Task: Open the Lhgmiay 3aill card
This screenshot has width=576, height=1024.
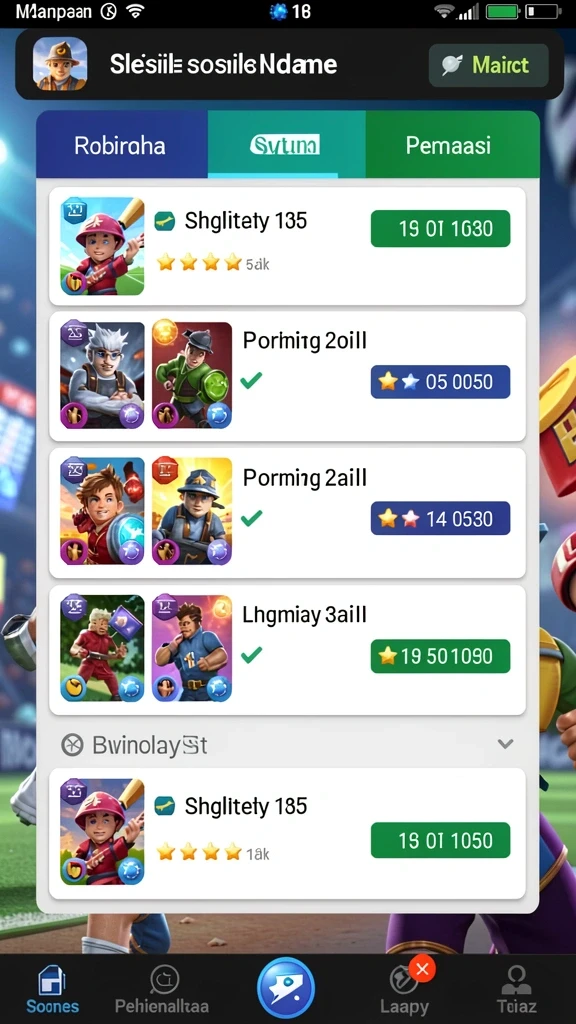Action: (x=287, y=650)
